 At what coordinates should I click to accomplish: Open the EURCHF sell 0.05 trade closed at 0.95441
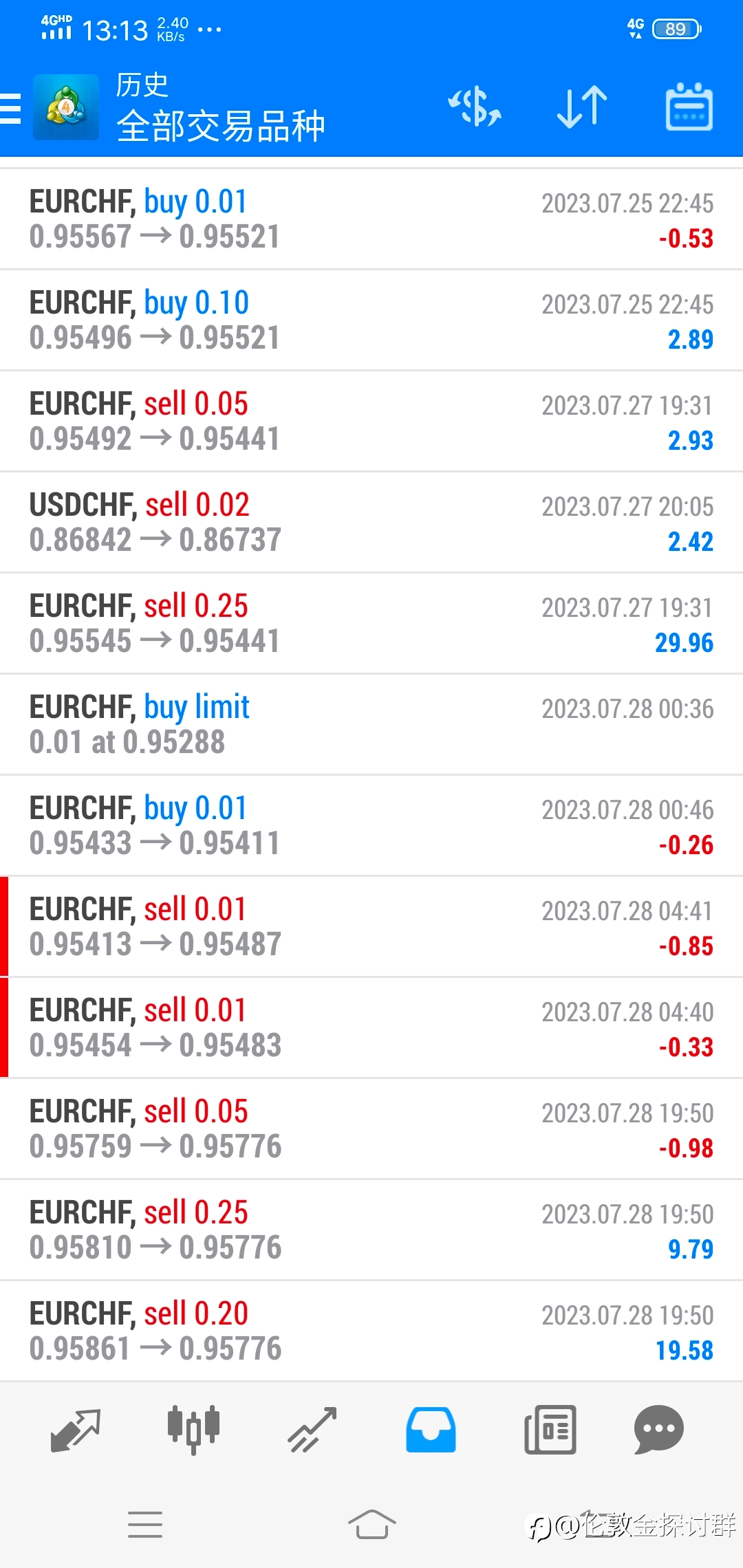click(371, 422)
